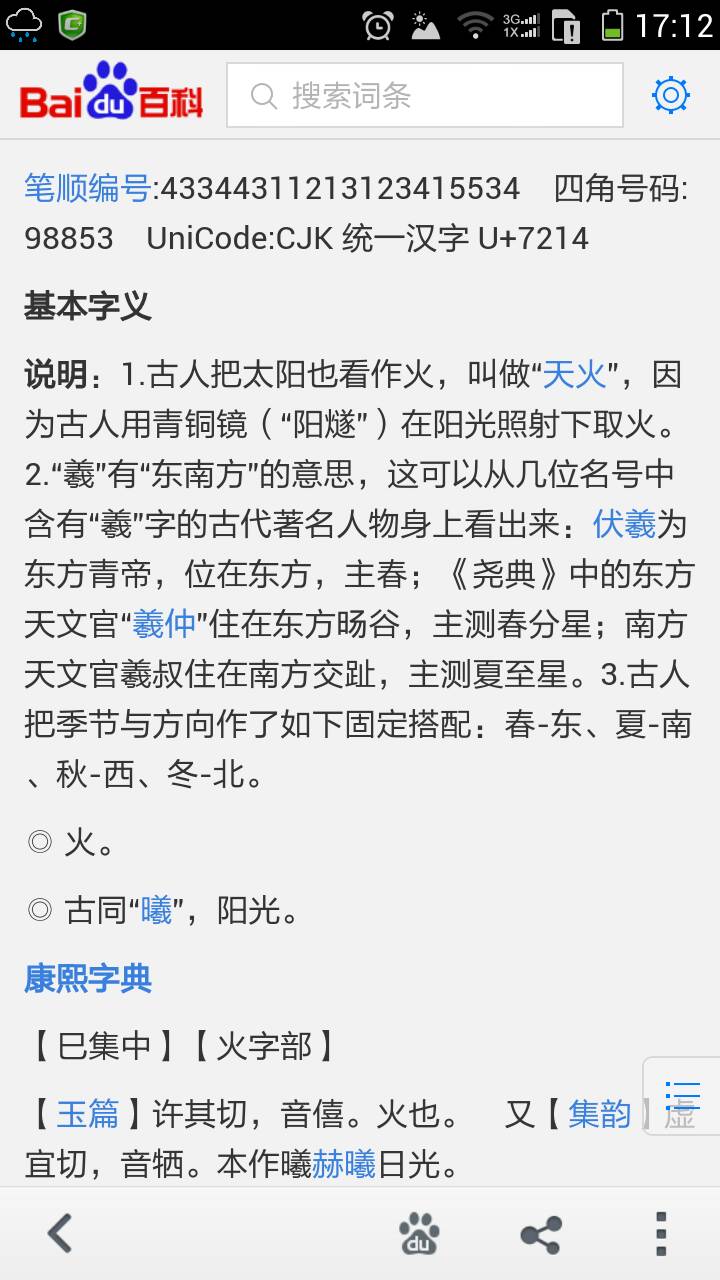Open the 笔顺编号 link
This screenshot has width=720, height=1280.
pyautogui.click(x=88, y=188)
